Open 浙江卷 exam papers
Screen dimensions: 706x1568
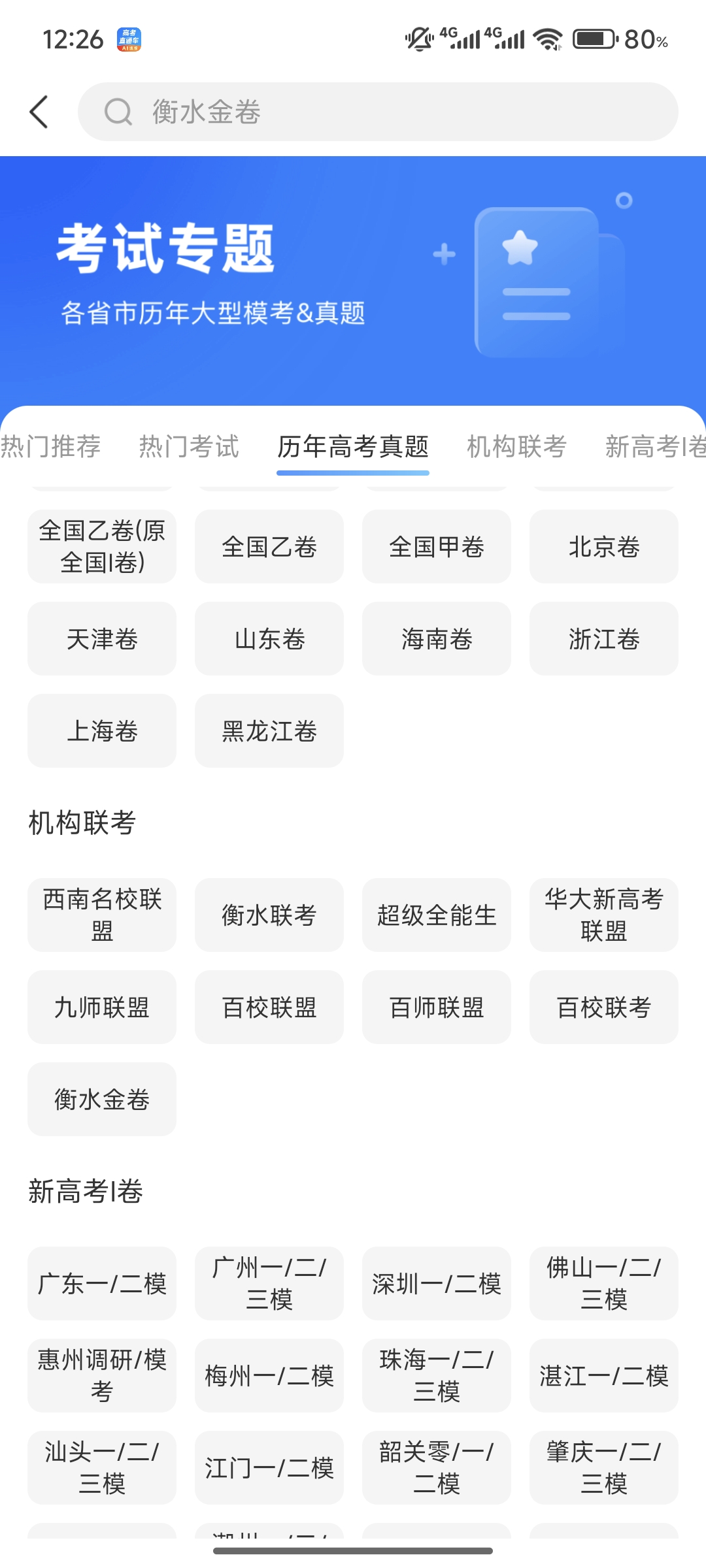(603, 639)
